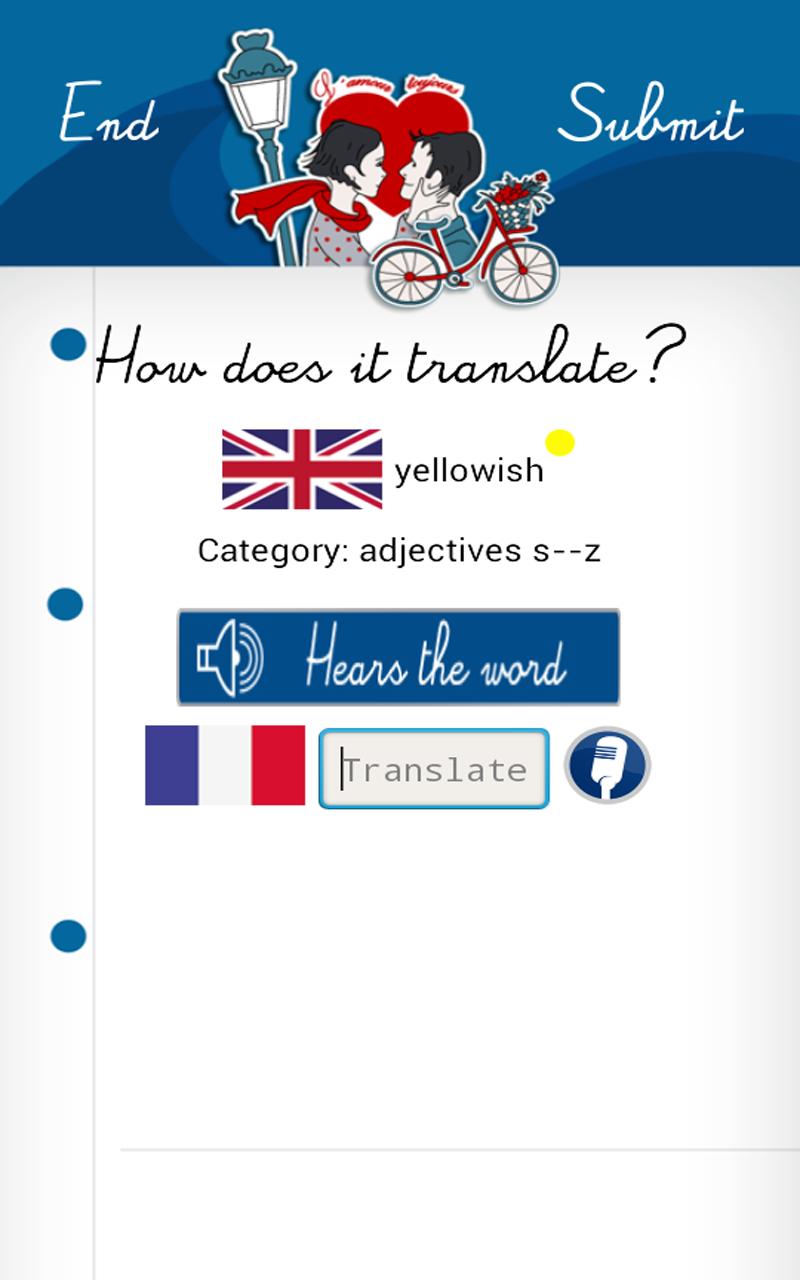Expand the How does it translate heading
This screenshot has width=800, height=1280.
(390, 365)
